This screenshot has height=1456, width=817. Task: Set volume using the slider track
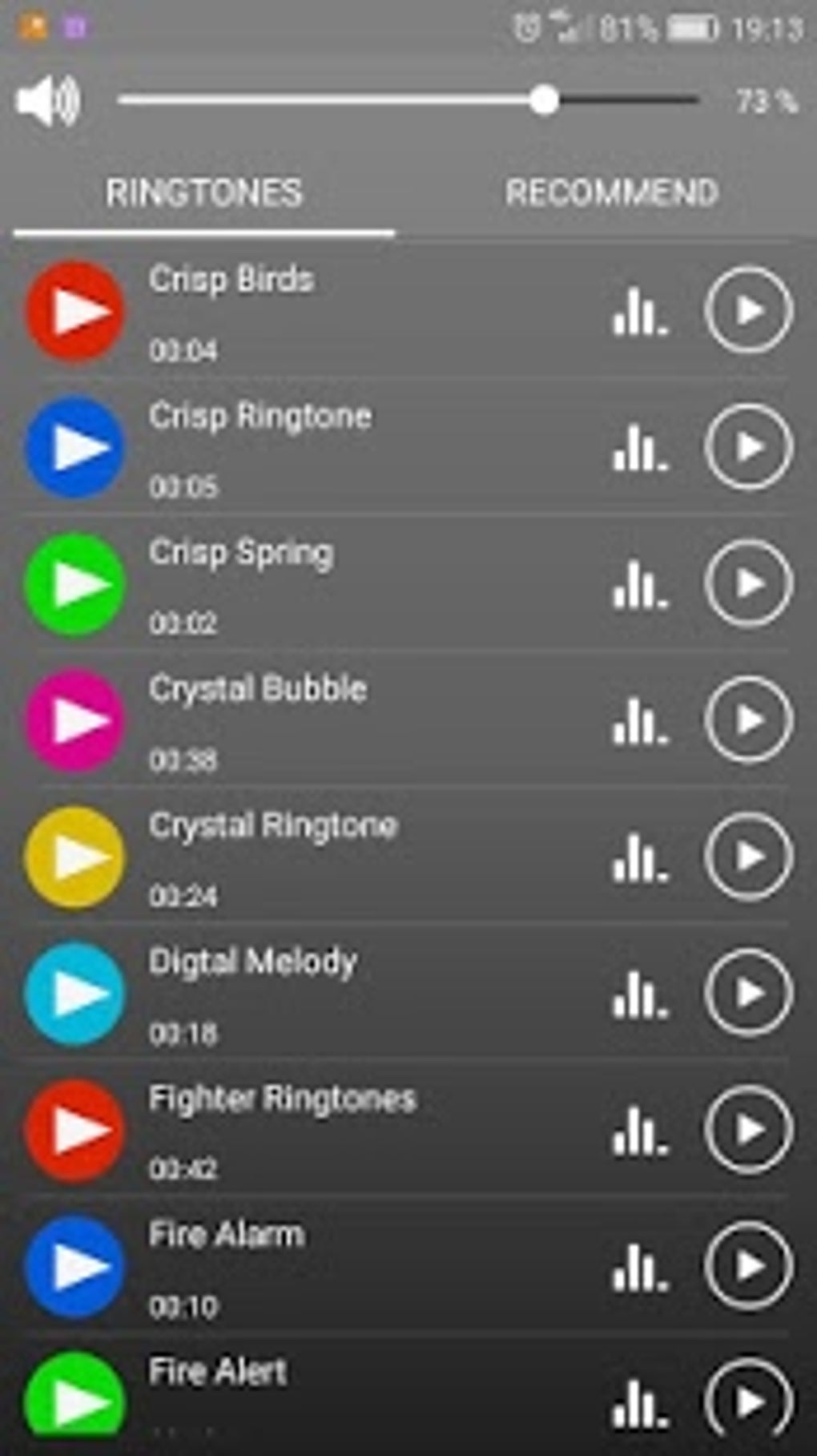[408, 101]
